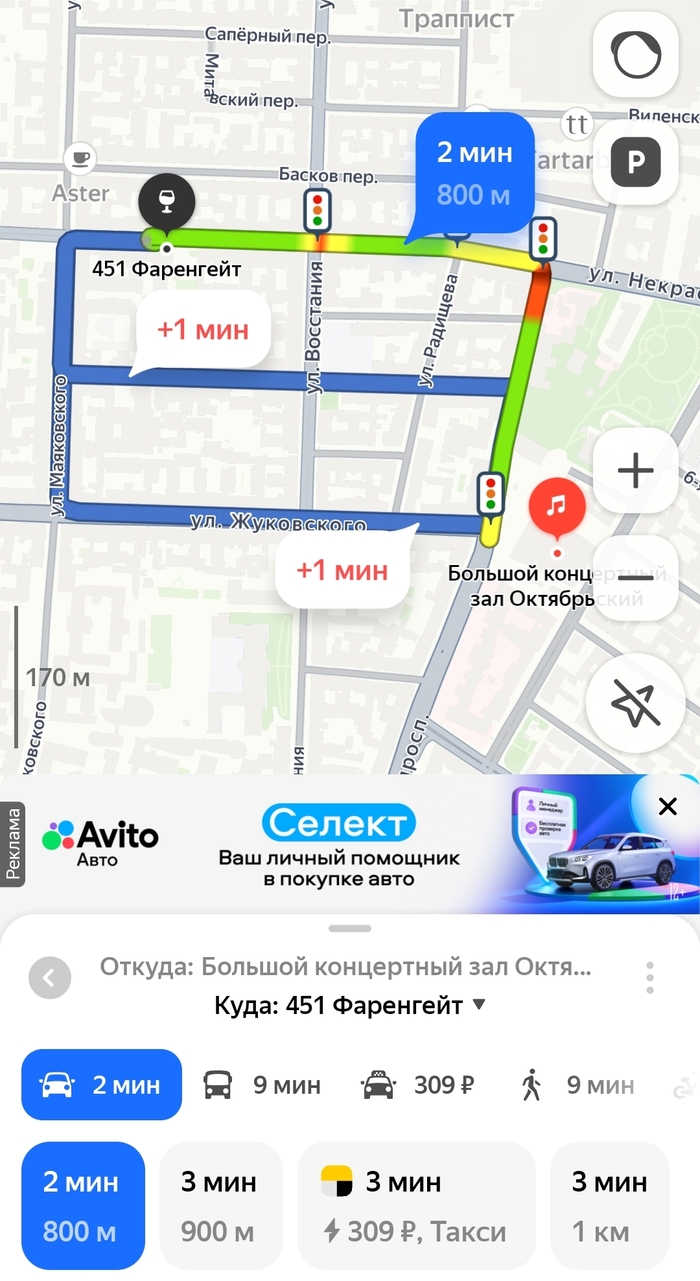This screenshot has width=700, height=1281.
Task: Choose the 3 мин 900 м route
Action: 221,1204
